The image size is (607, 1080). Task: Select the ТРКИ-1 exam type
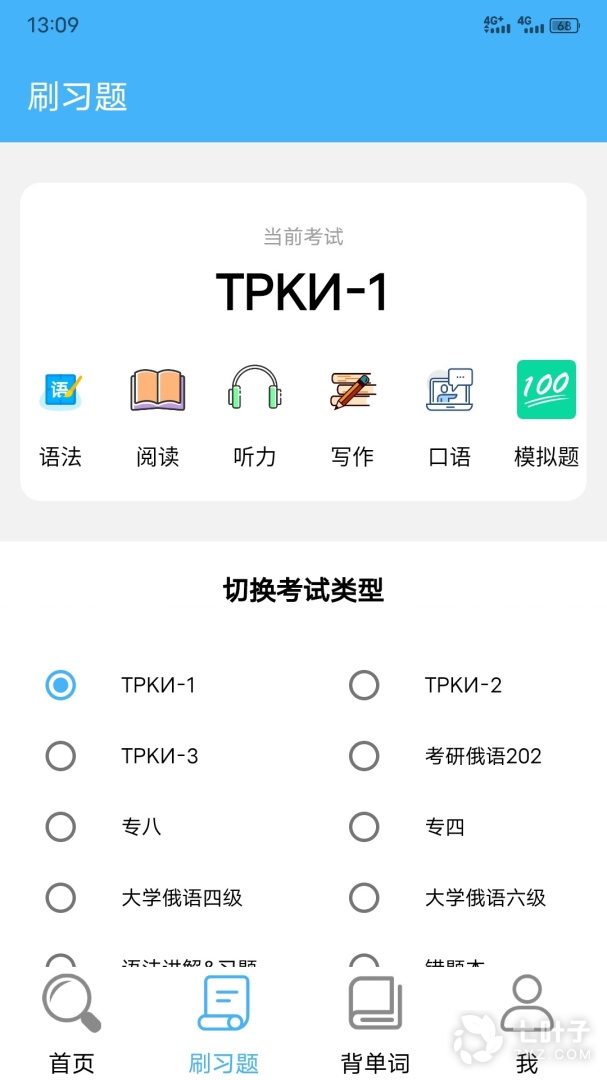pos(61,685)
